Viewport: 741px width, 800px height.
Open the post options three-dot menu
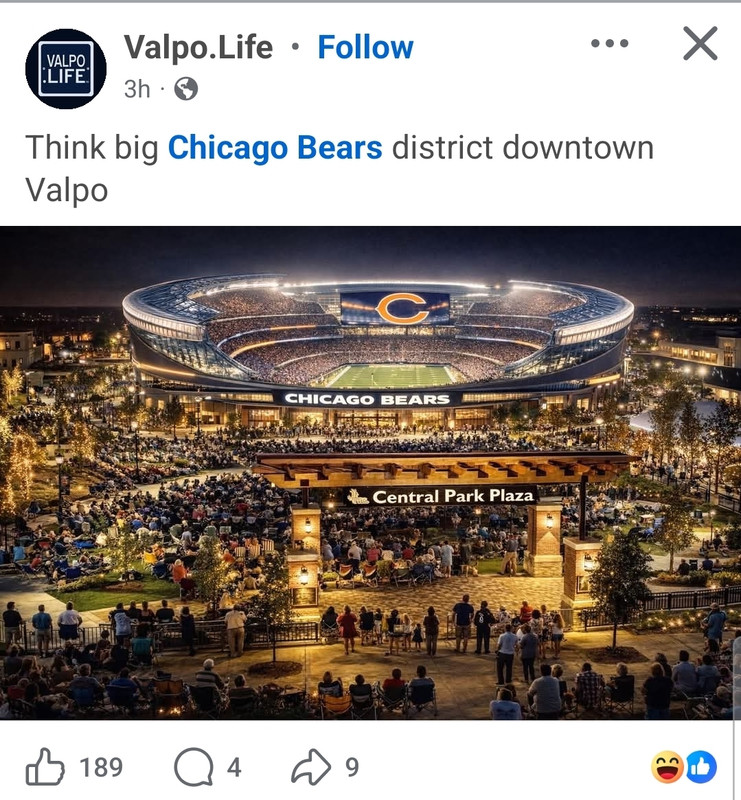pos(609,44)
